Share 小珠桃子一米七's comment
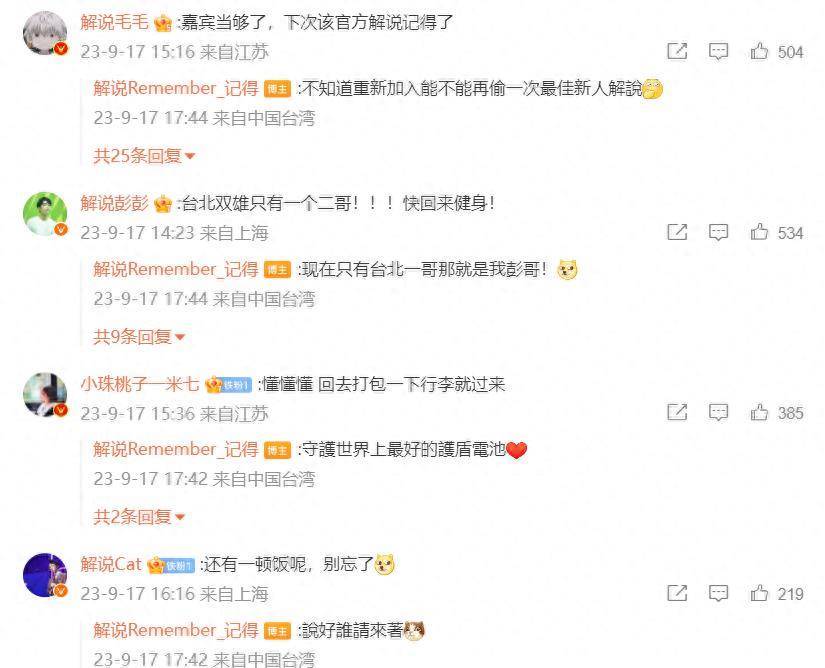825x668 pixels. coord(677,412)
